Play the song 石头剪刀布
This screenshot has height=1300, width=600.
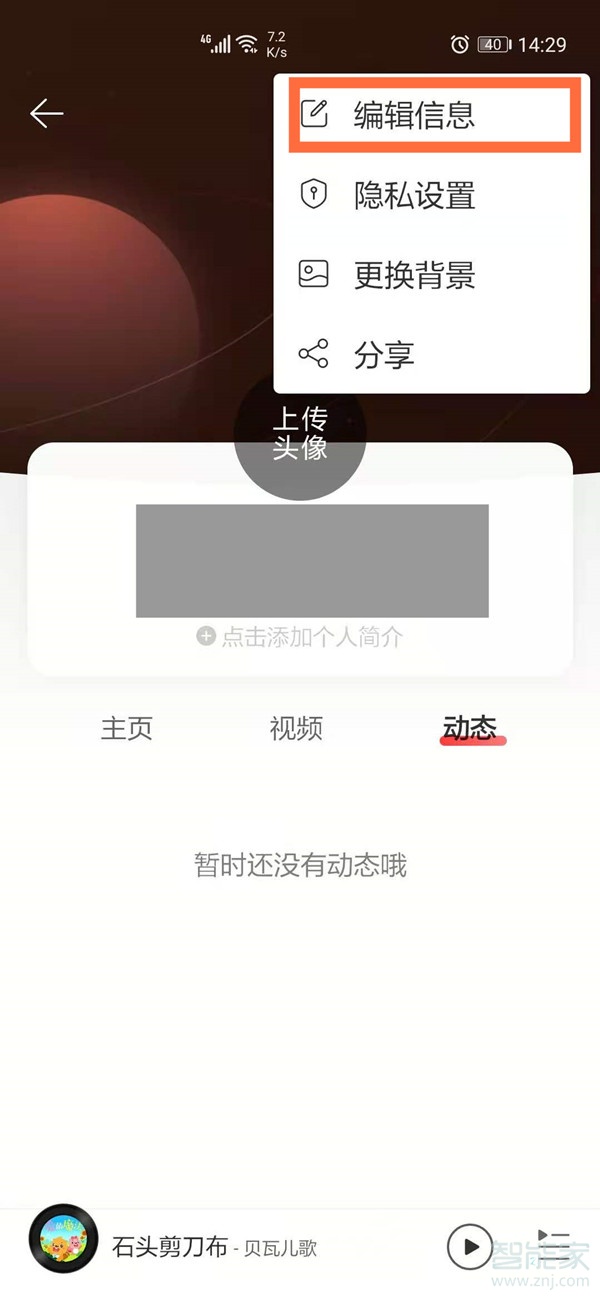click(x=469, y=1247)
